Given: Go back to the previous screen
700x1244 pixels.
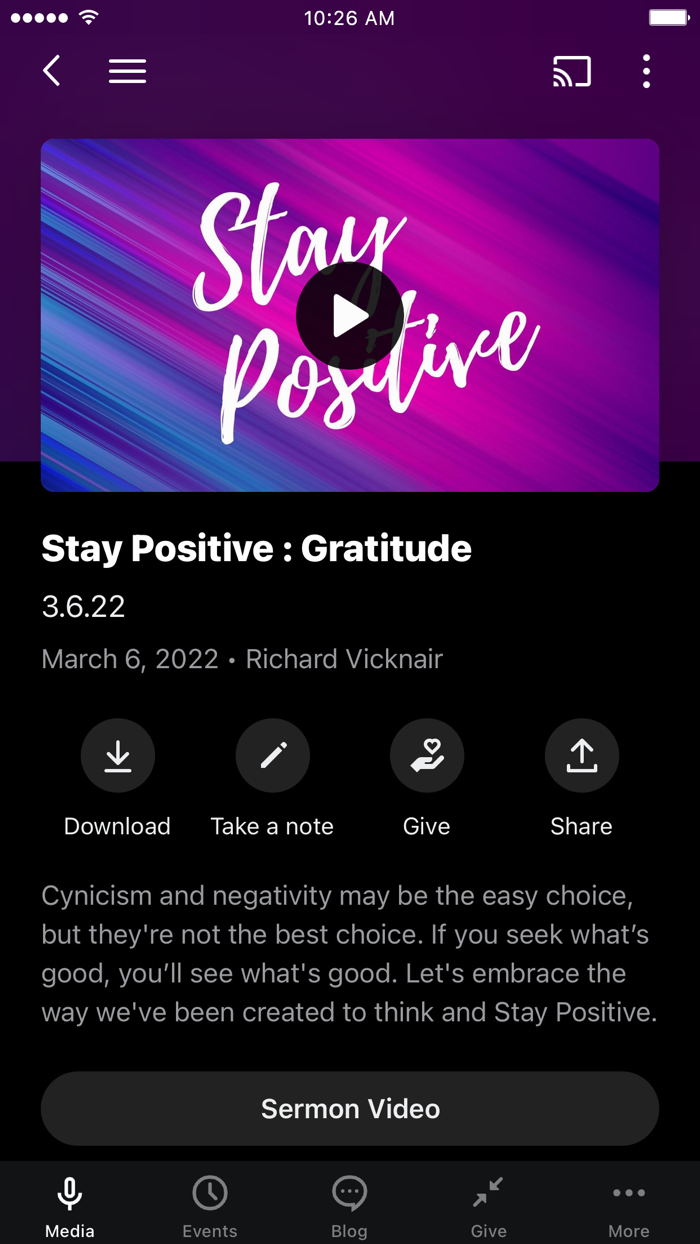Looking at the screenshot, I should pyautogui.click(x=52, y=71).
